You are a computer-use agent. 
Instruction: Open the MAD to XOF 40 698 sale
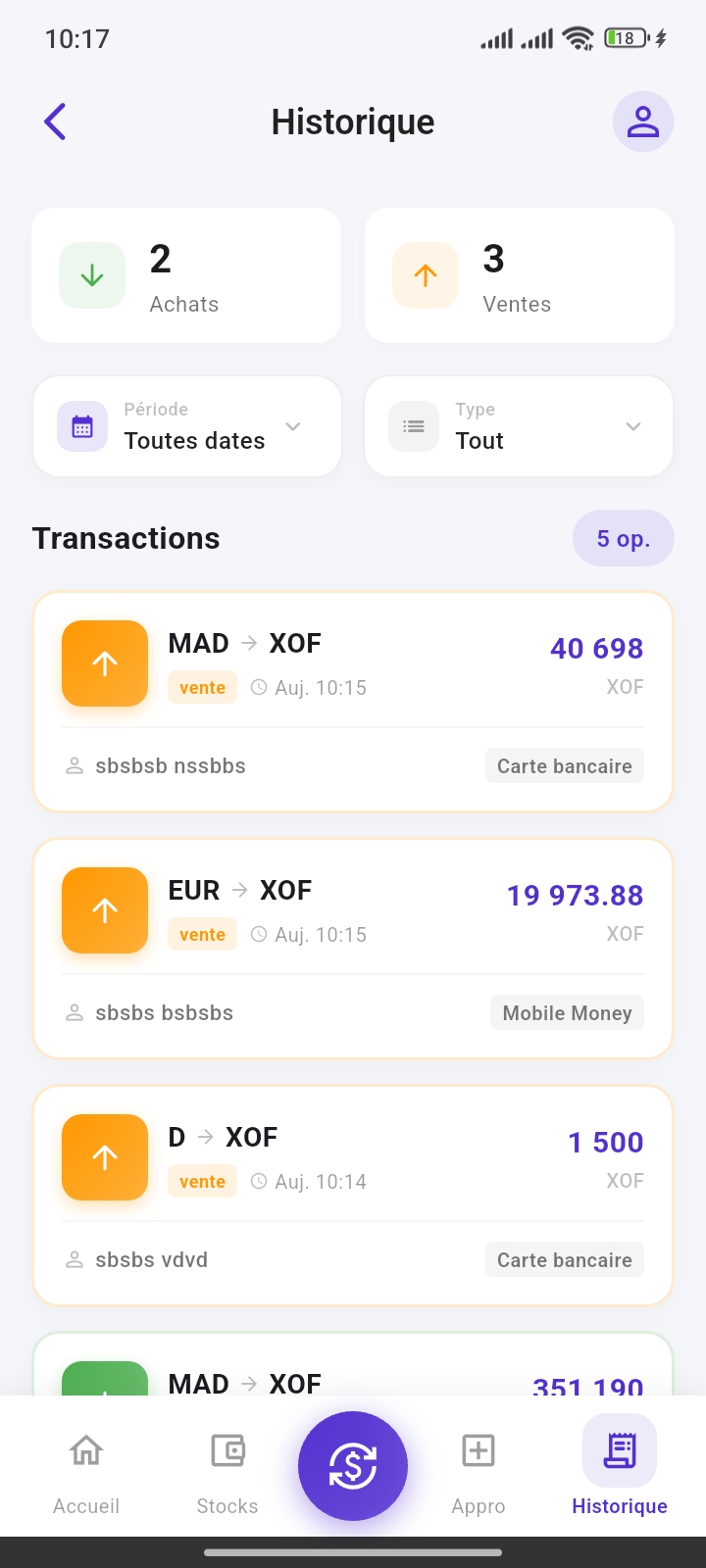[x=353, y=702]
